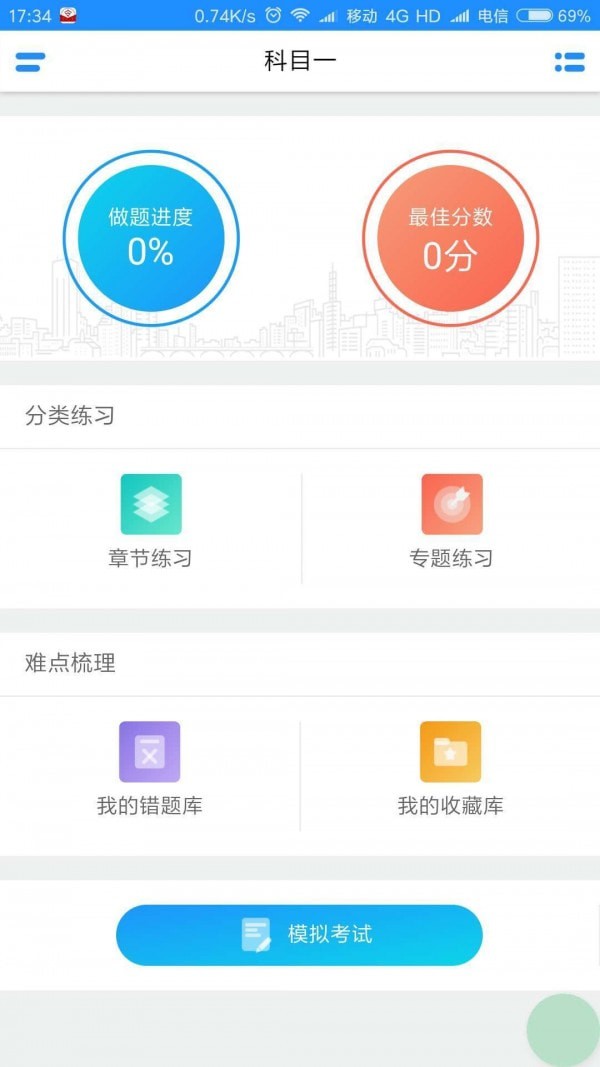
Task: Open 我的错题库 wrong questions
Action: point(150,769)
